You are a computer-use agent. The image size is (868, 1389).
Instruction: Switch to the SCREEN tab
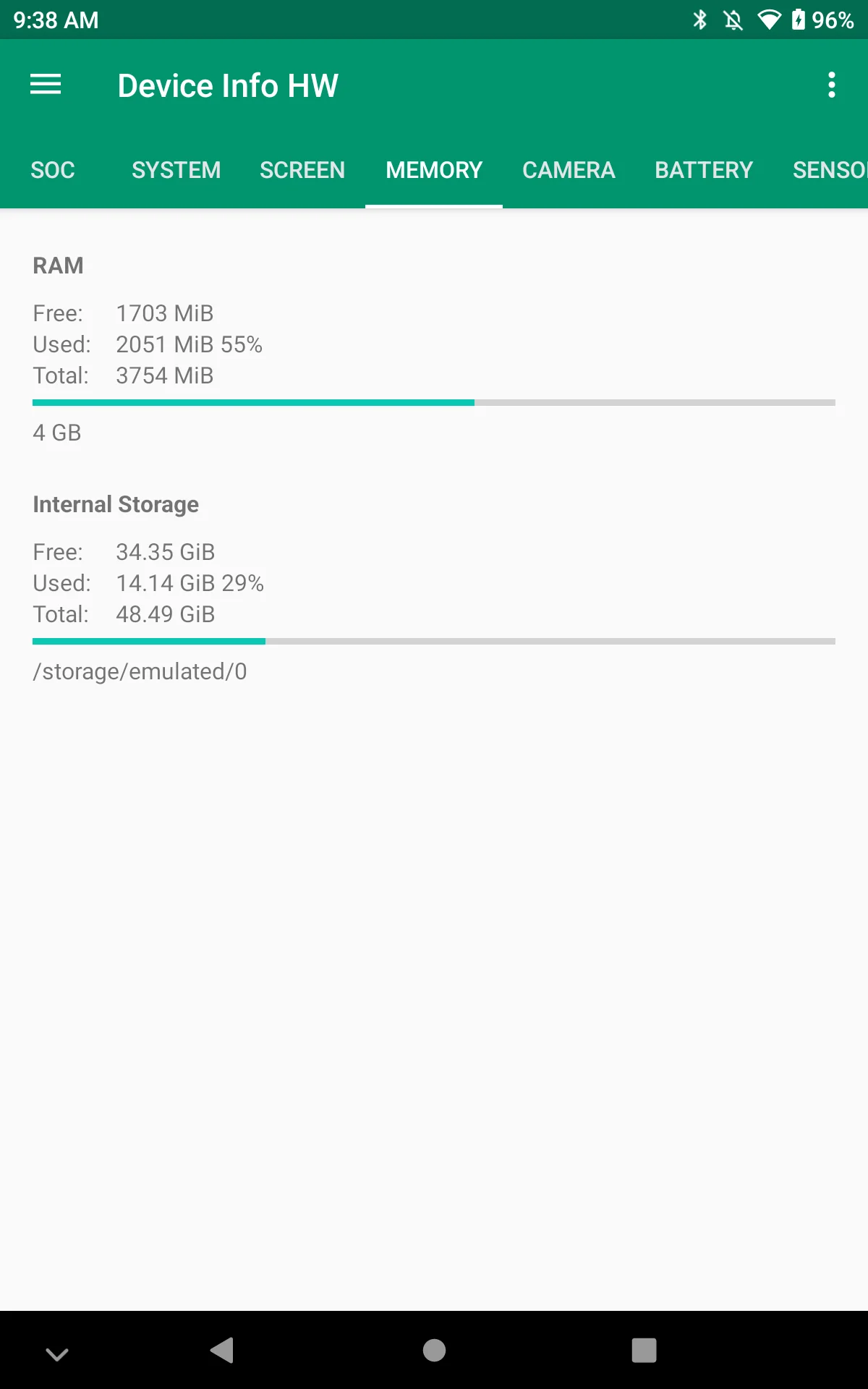coord(302,170)
